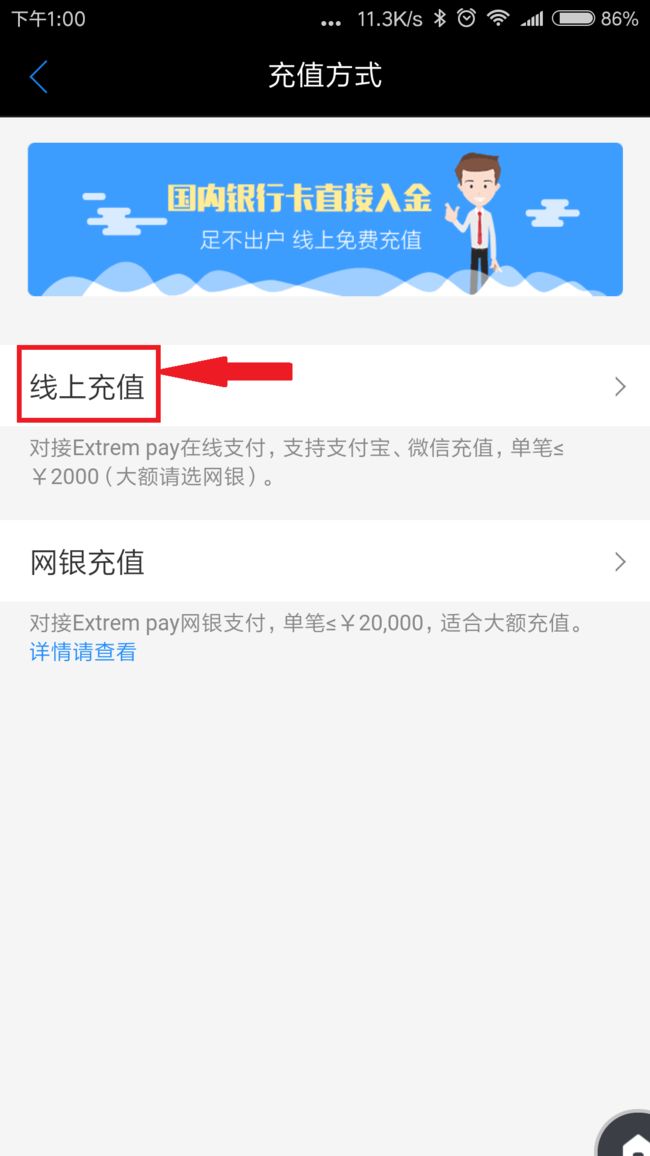
Task: Tap the floating home button at bottom corner
Action: pyautogui.click(x=625, y=1134)
